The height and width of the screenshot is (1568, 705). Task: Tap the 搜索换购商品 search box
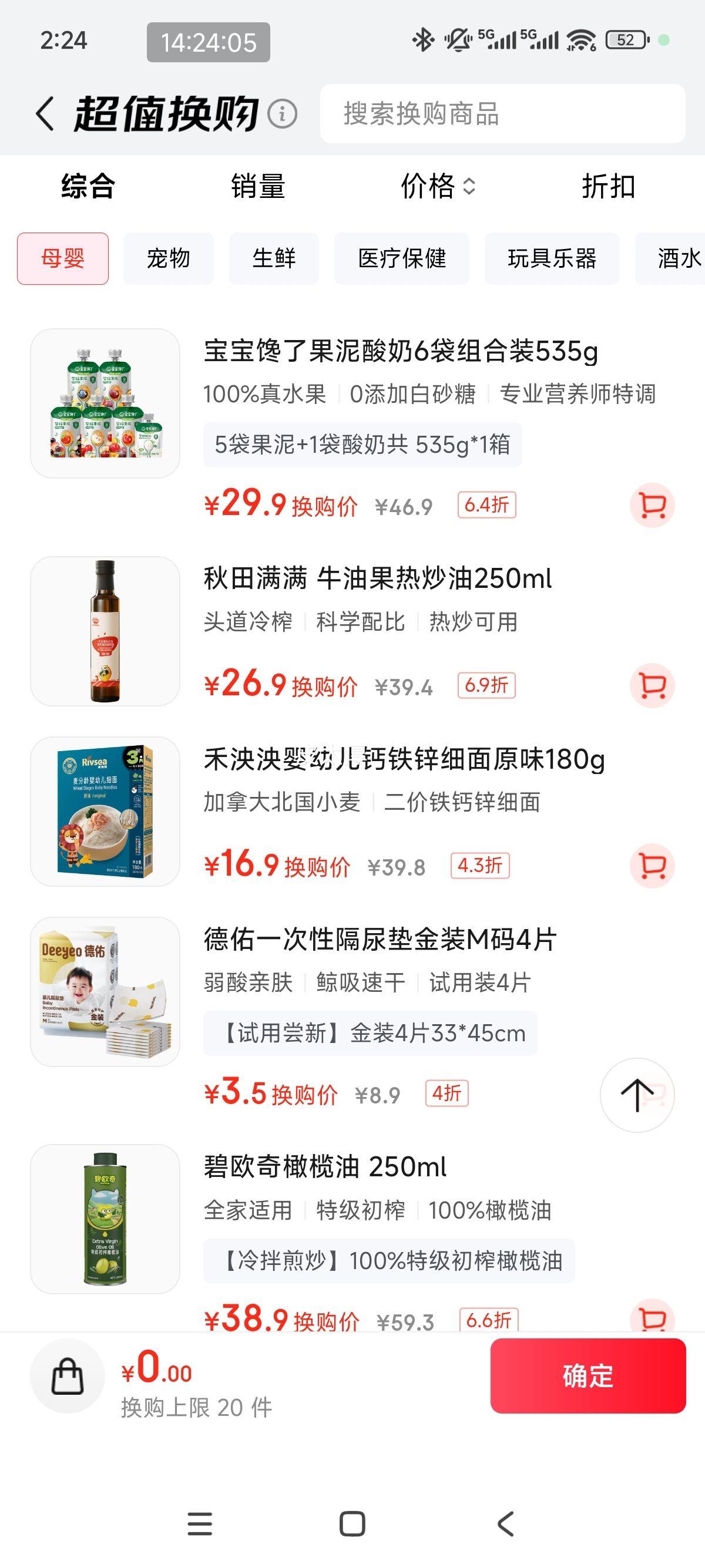(x=502, y=114)
